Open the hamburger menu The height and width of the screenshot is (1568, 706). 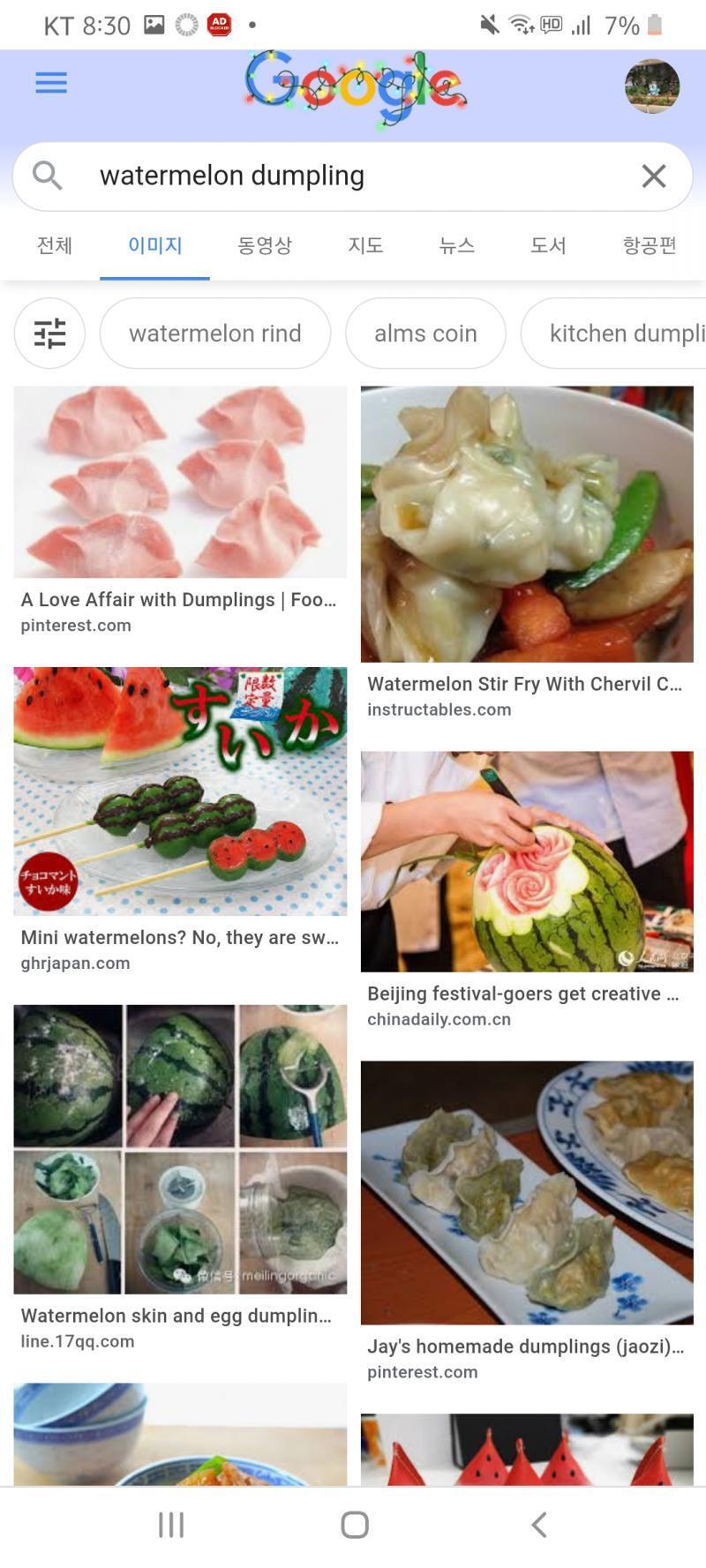coord(51,83)
